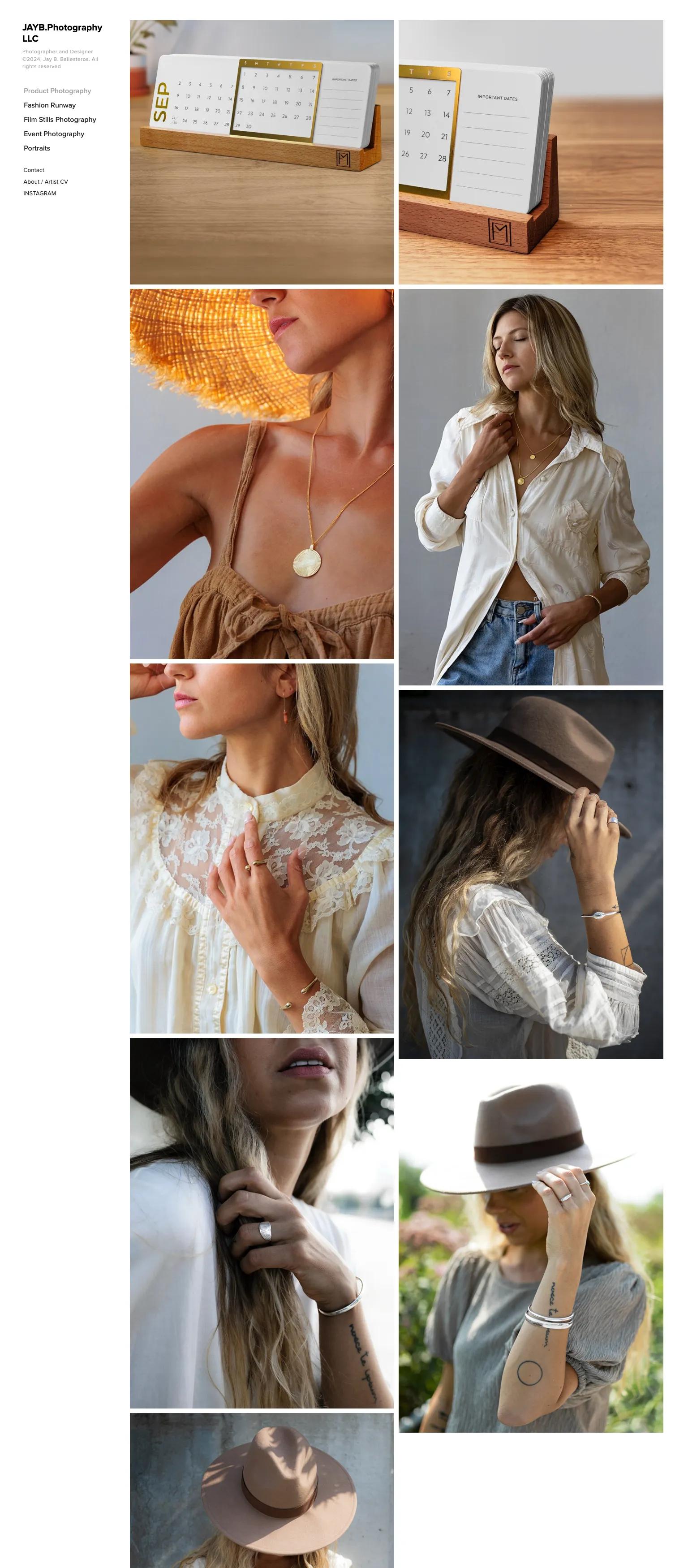688x1568 pixels.
Task: Open the calendar close-up with Important Dates
Action: 530,152
